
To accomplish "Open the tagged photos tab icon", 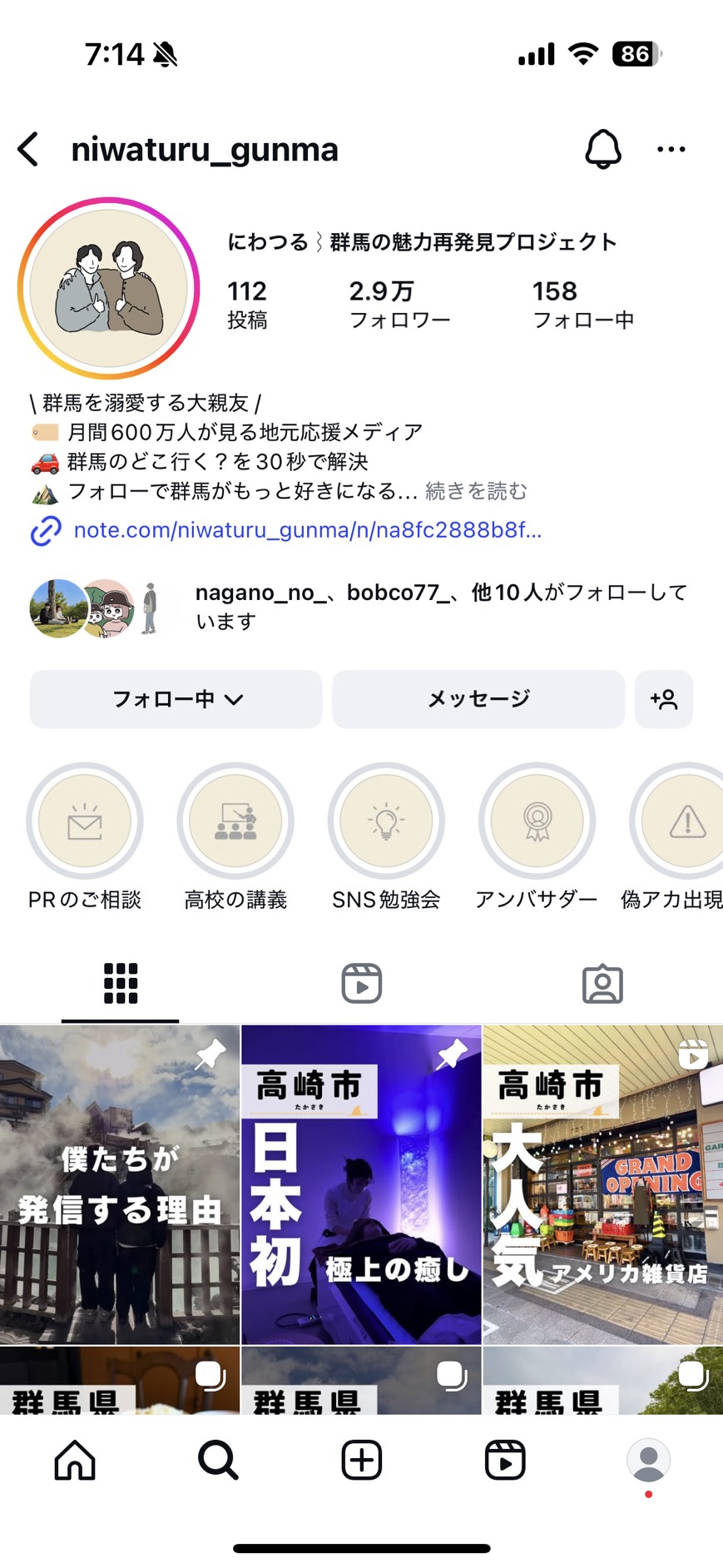I will click(x=602, y=983).
